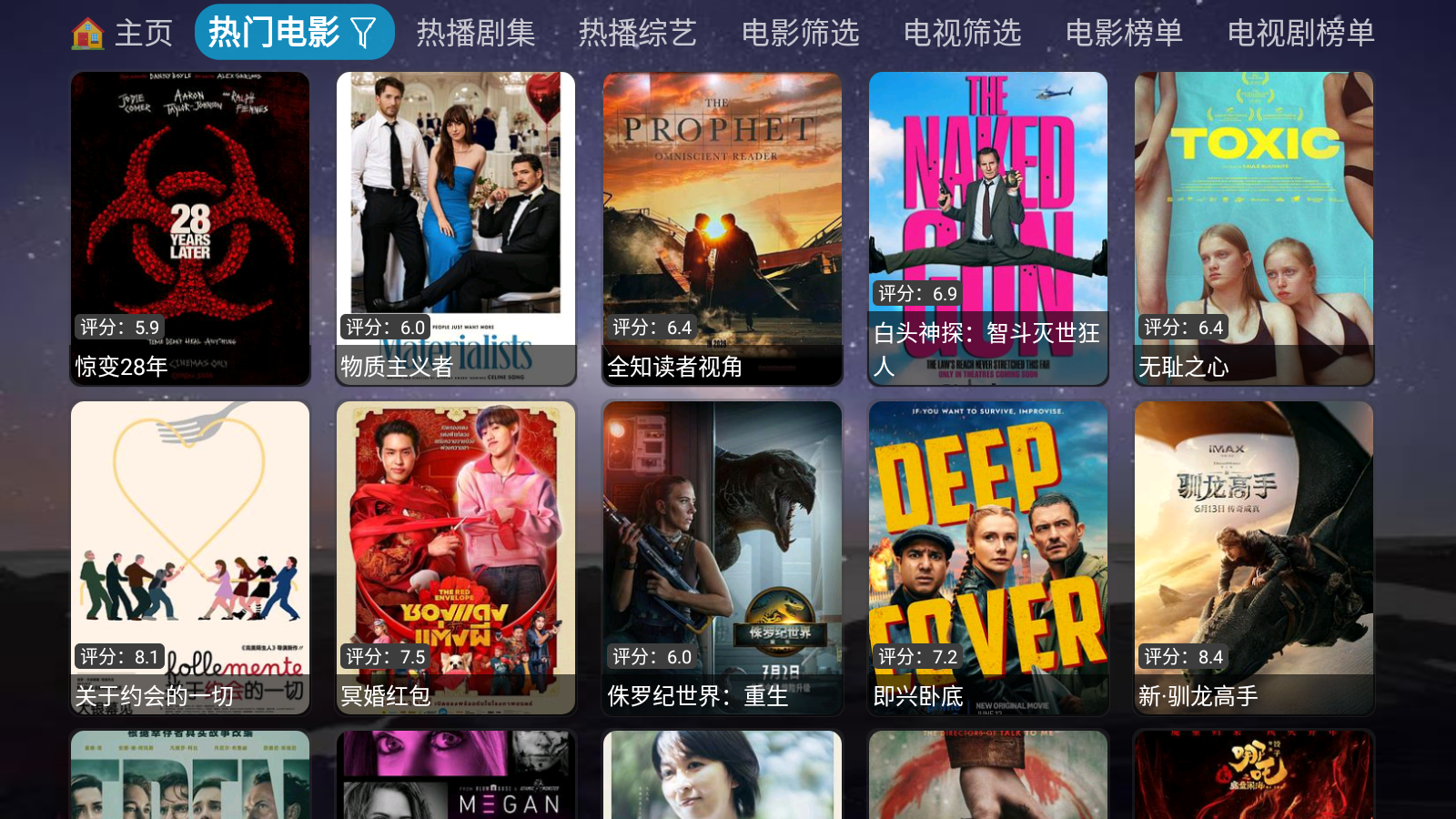Image resolution: width=1456 pixels, height=819 pixels.
Task: Switch to the 热播剧集 tab
Action: click(x=476, y=34)
